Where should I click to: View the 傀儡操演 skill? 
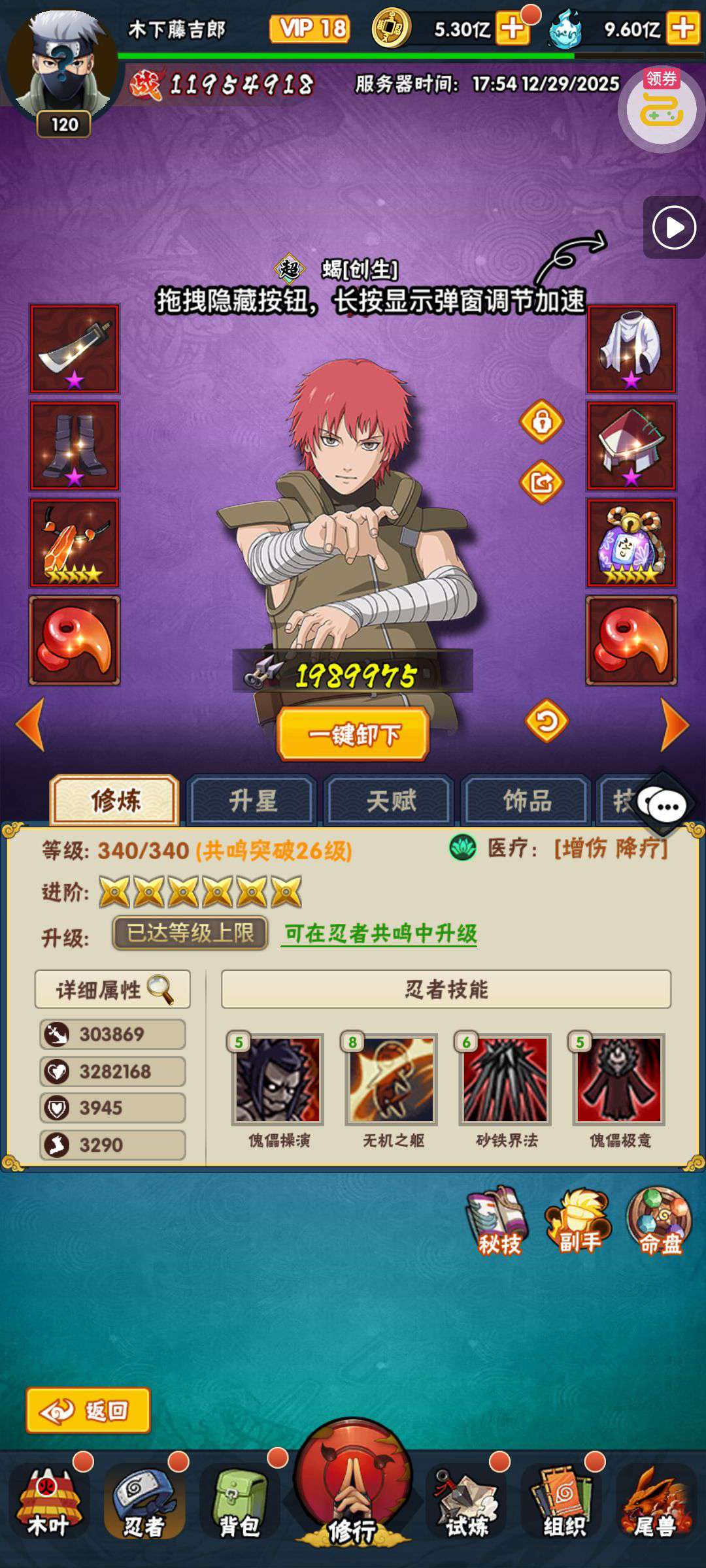[278, 1079]
